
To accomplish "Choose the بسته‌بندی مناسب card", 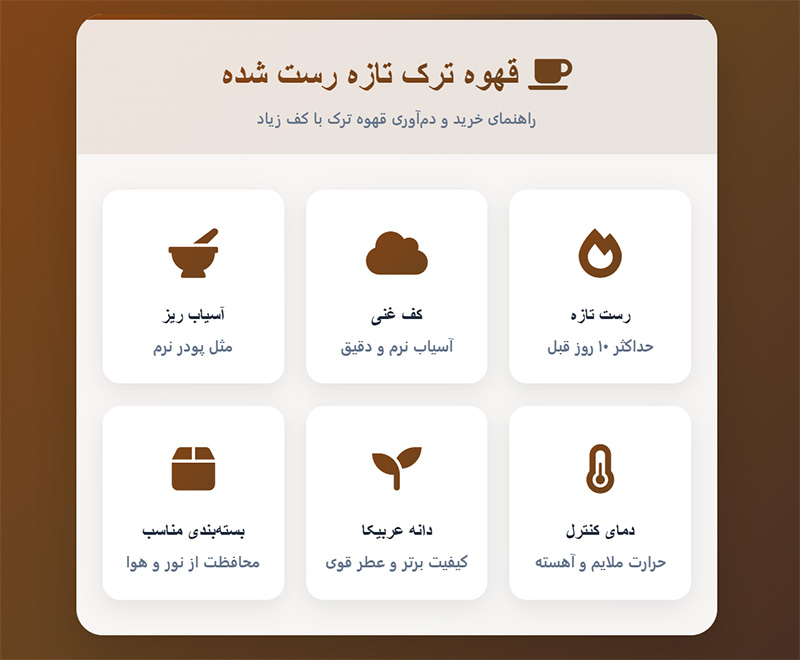I will (193, 502).
